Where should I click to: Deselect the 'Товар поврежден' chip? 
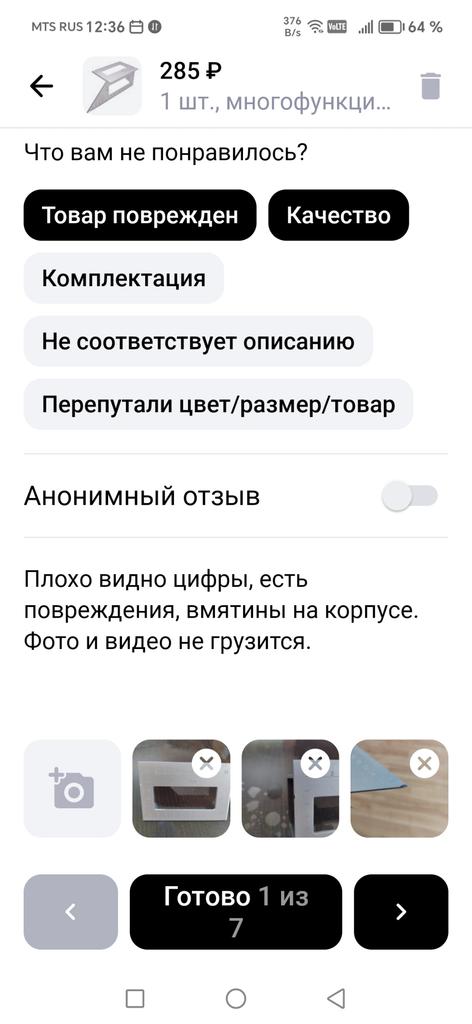pos(140,216)
